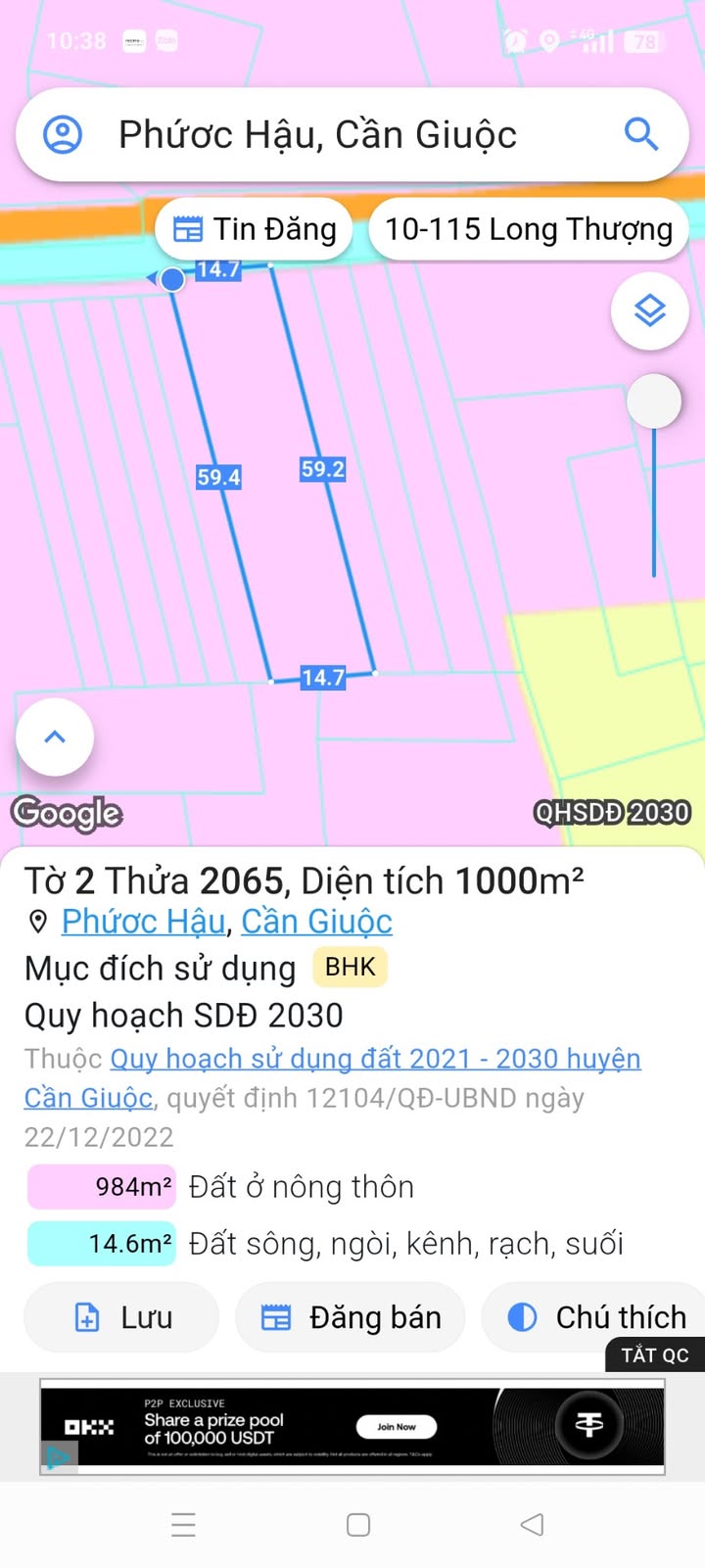Turn off ads with TẮT QC
Viewport: 705px width, 1568px height.
click(x=655, y=1355)
